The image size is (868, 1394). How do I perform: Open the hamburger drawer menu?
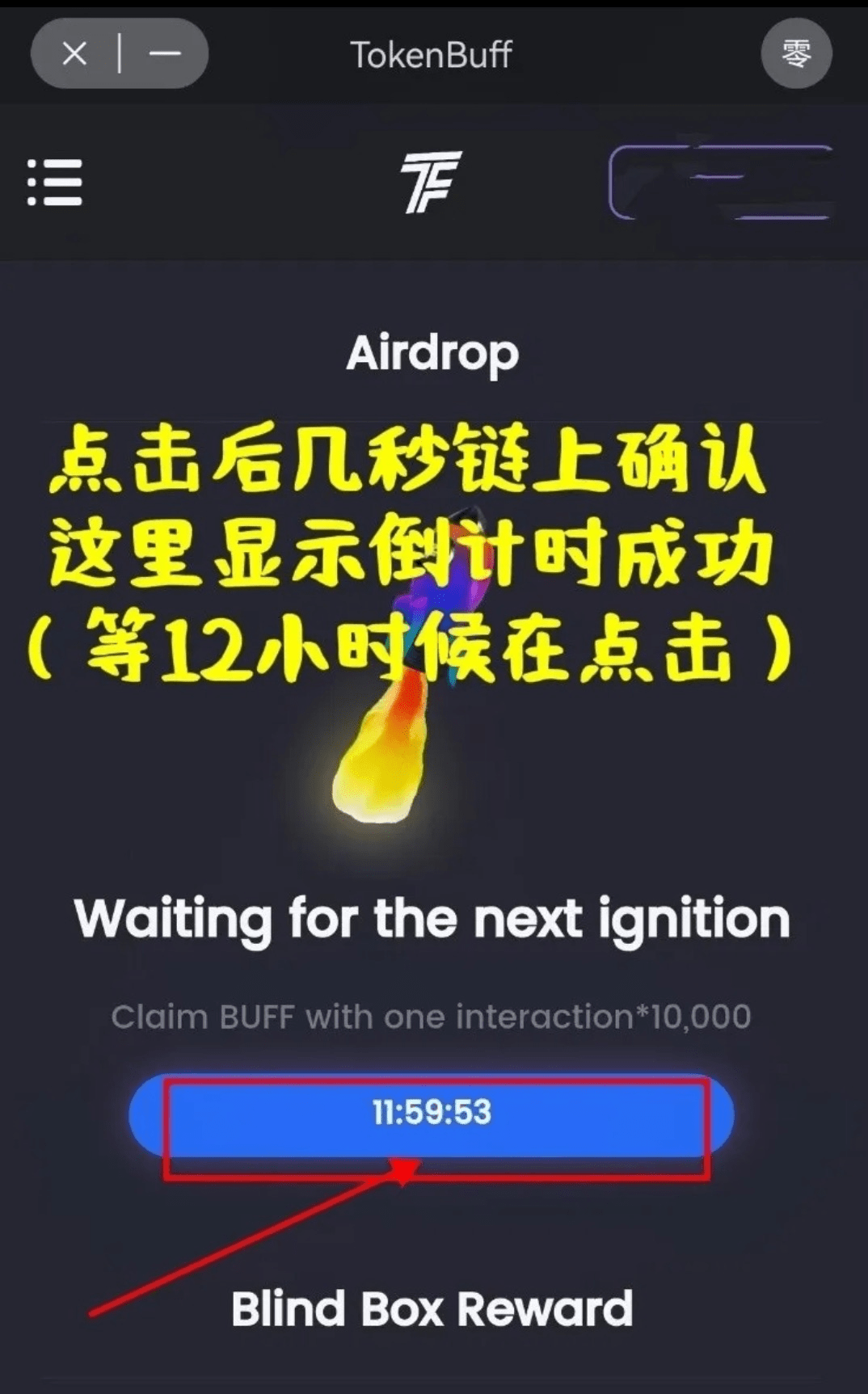click(x=54, y=182)
